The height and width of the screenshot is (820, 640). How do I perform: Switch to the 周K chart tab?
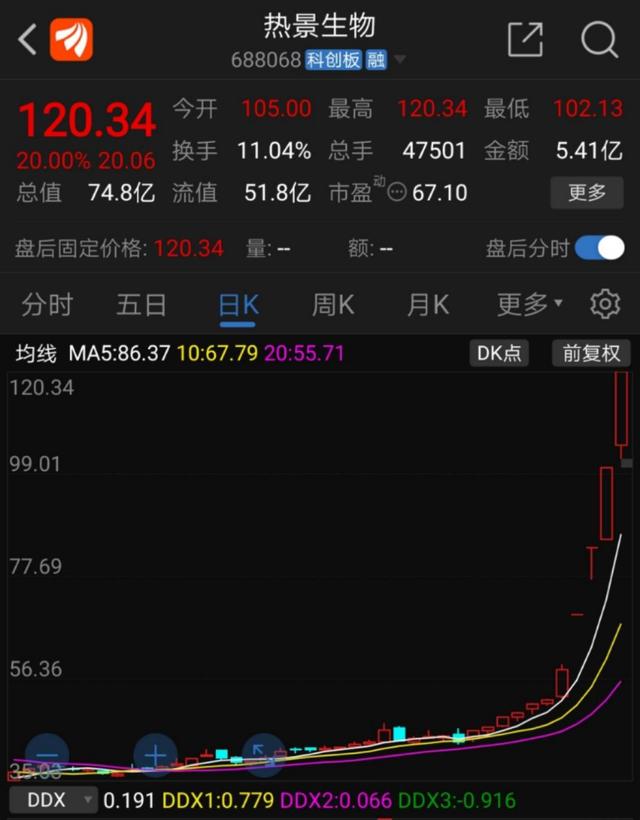pos(333,304)
